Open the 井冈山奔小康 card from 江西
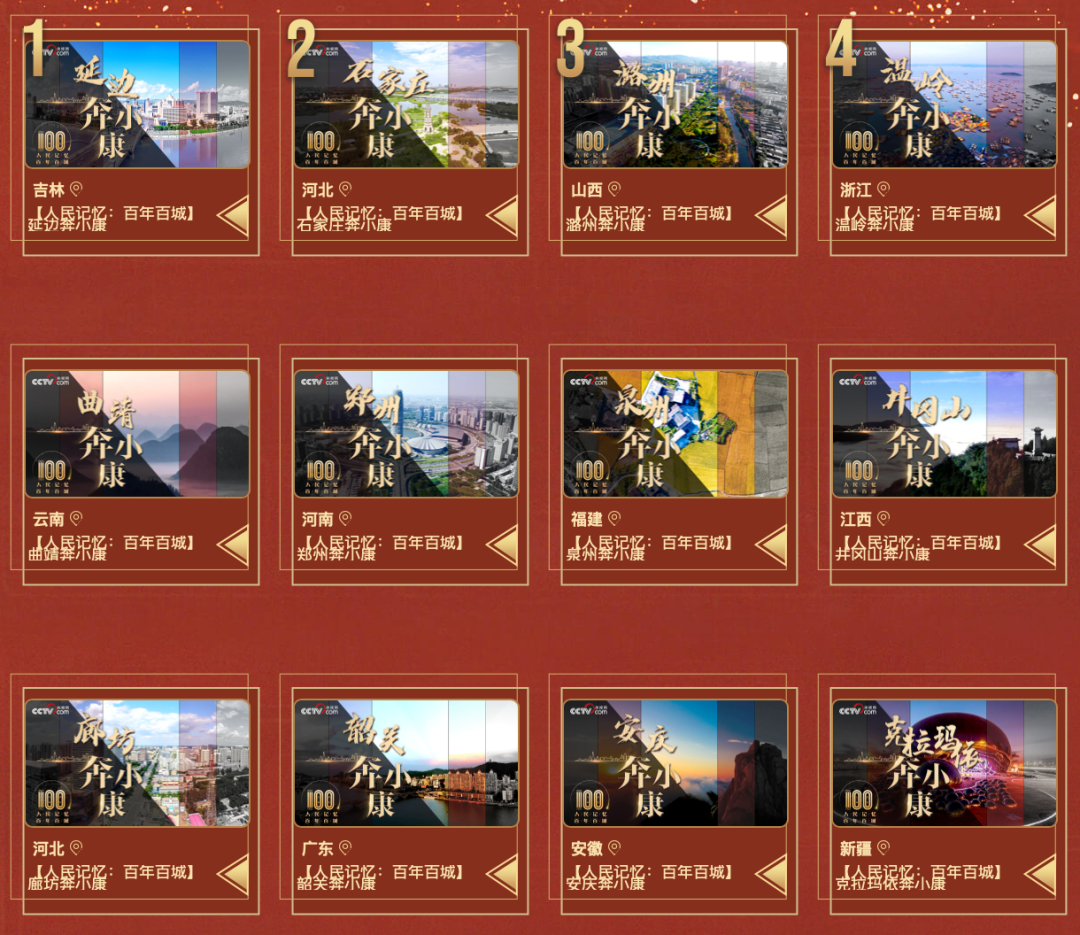Viewport: 1080px width, 935px height. [944, 434]
